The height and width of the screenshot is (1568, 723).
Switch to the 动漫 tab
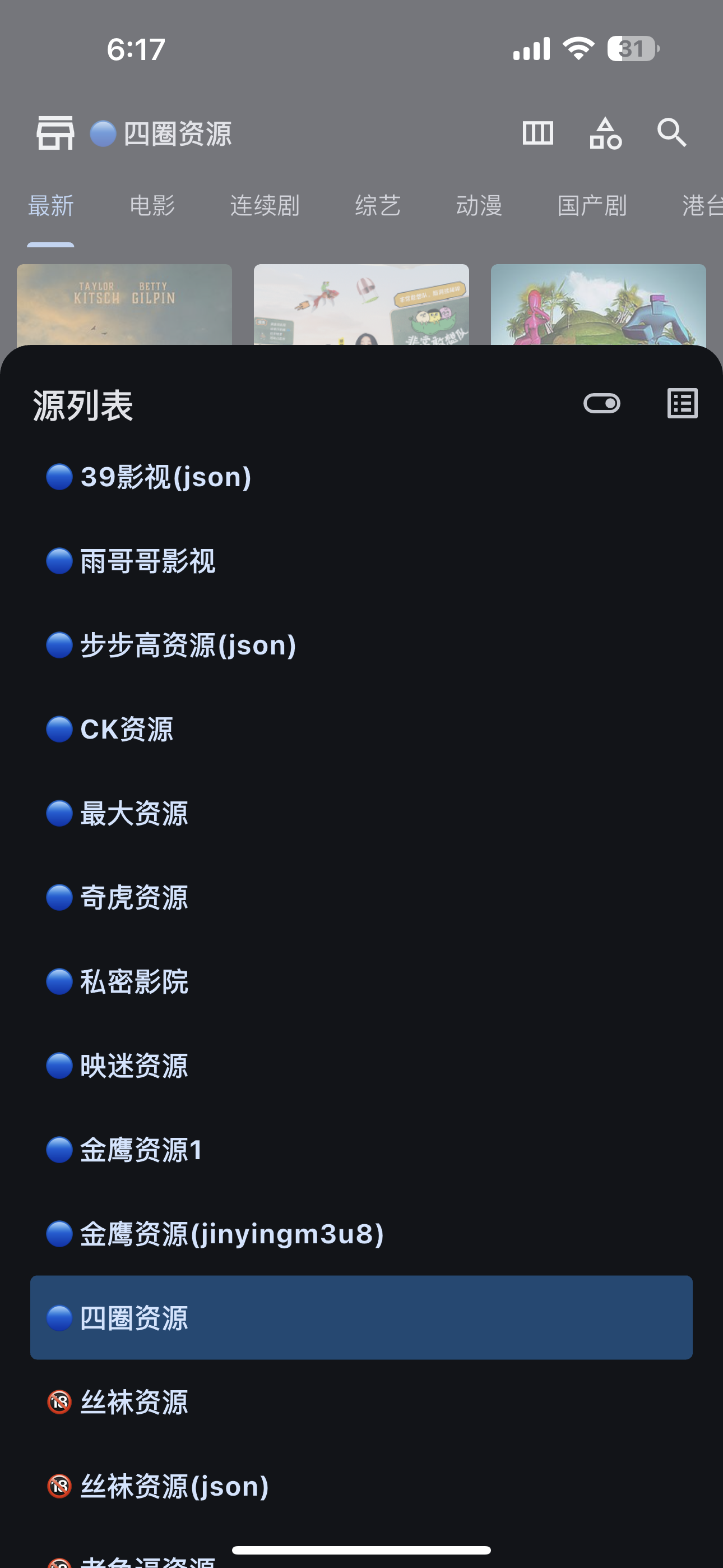(480, 206)
